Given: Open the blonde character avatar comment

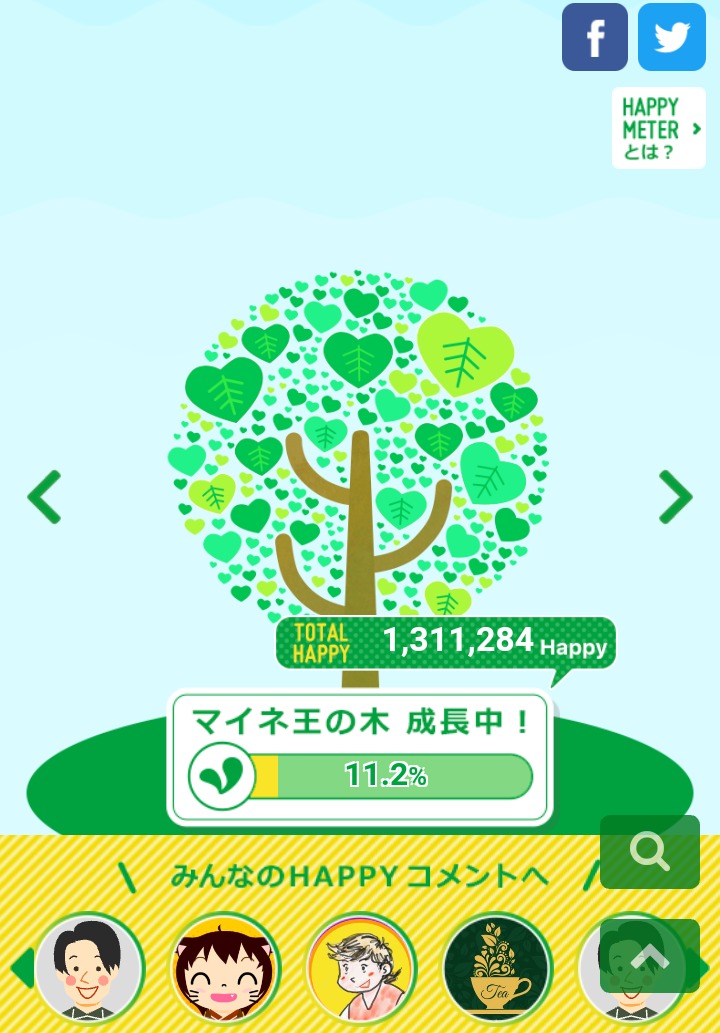Looking at the screenshot, I should click(361, 968).
